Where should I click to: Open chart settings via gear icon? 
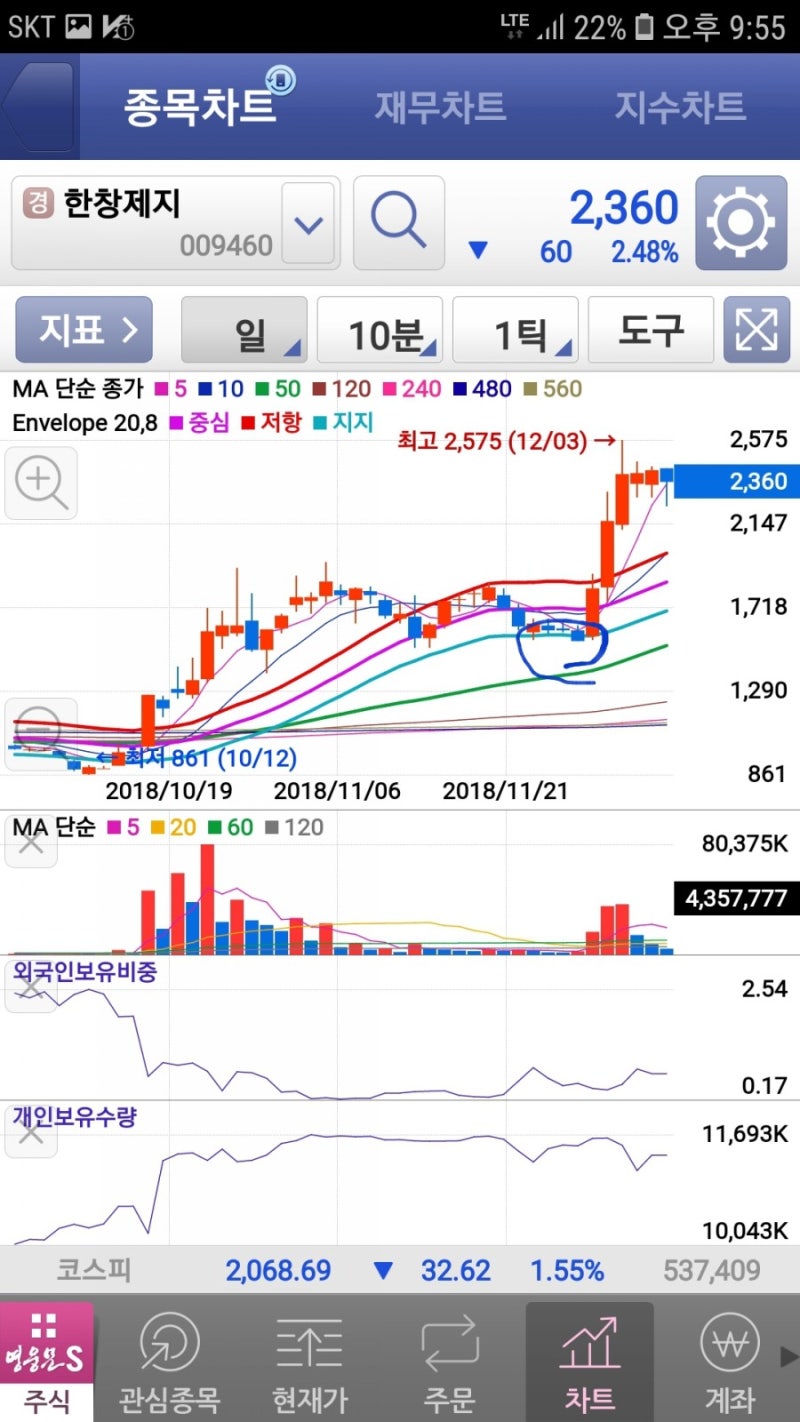[x=741, y=222]
